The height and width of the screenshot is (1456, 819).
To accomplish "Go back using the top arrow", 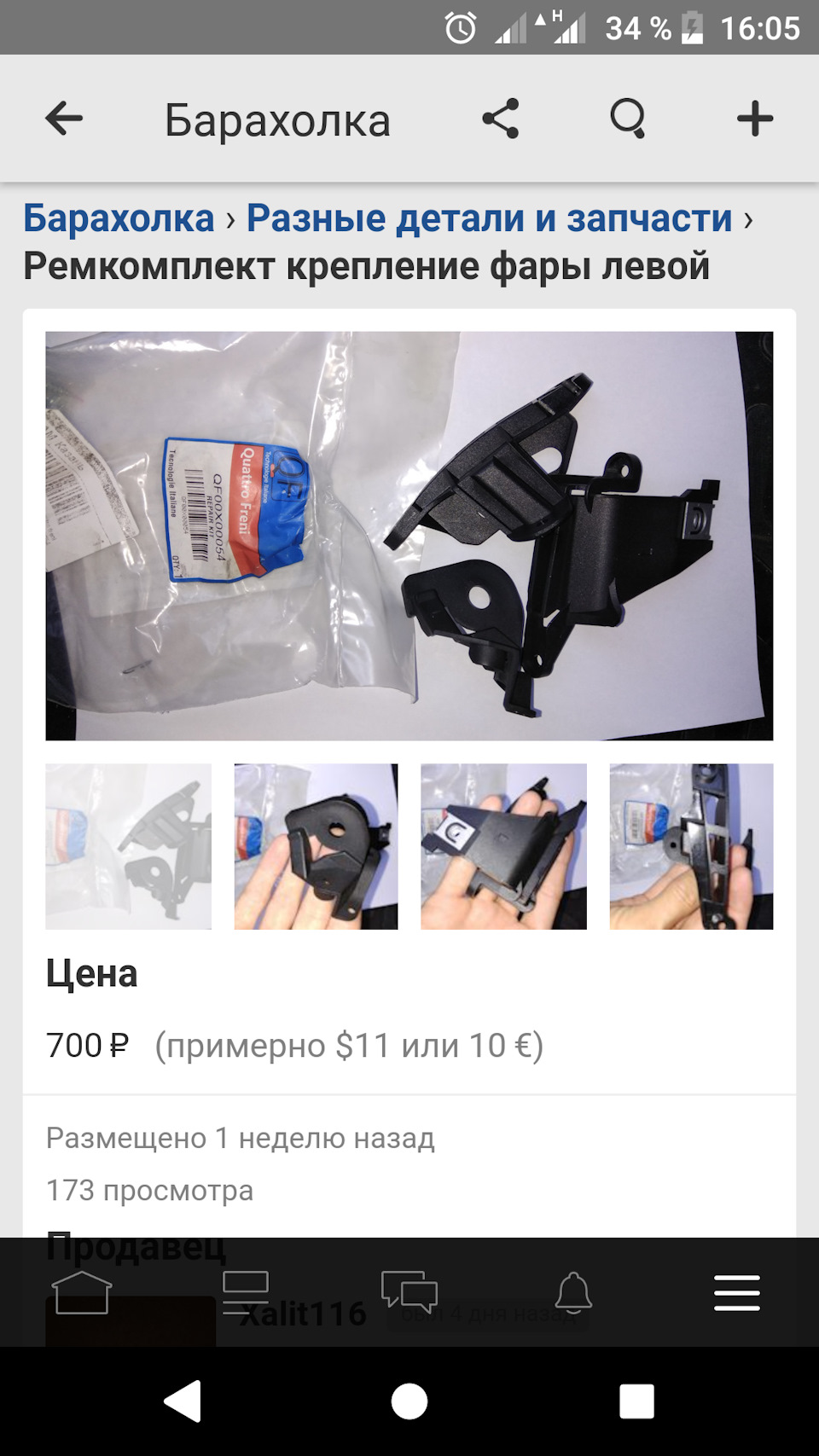I will 64,119.
